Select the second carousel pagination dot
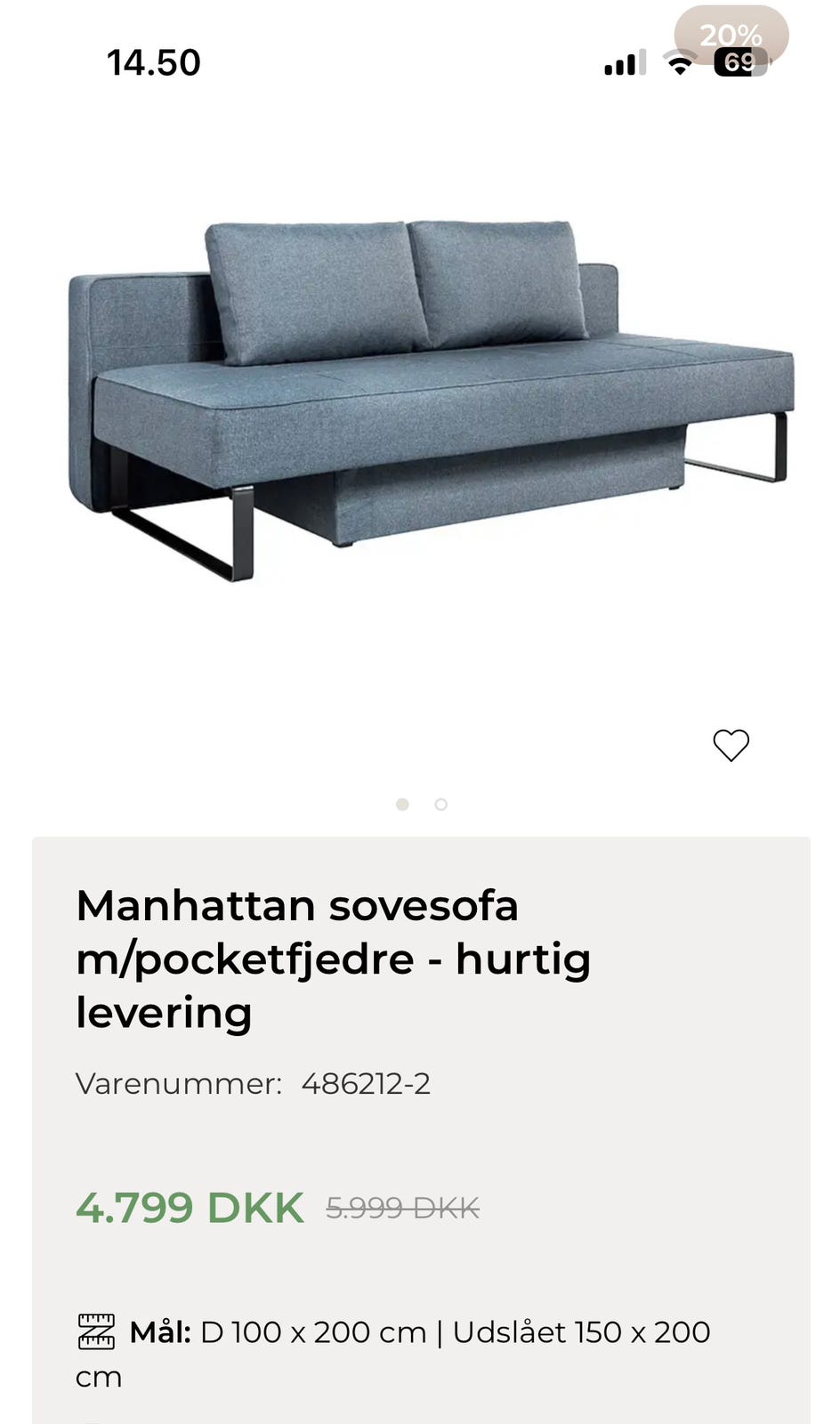840x1424 pixels. [x=440, y=803]
